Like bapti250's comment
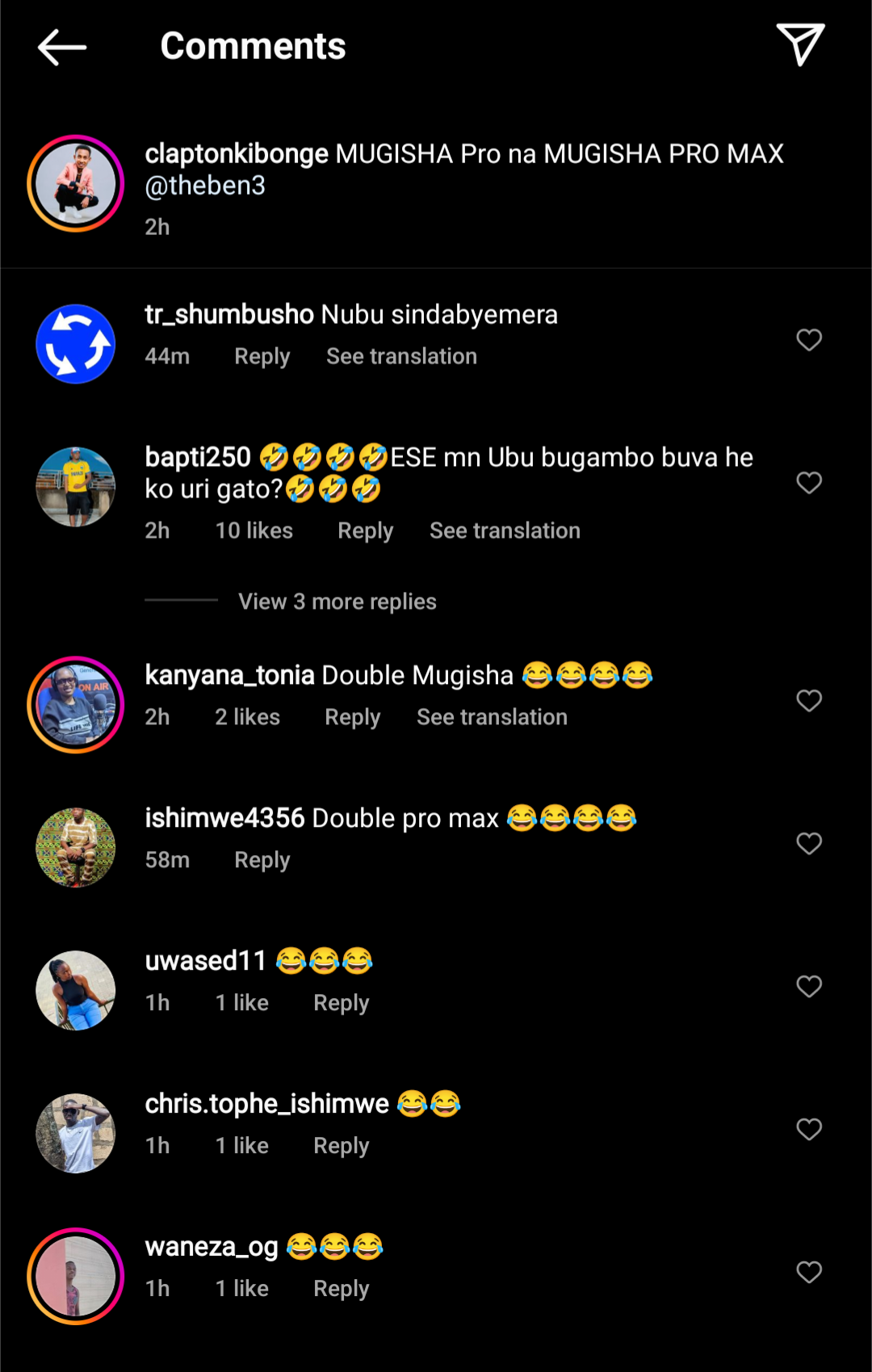This screenshot has width=872, height=1372. pyautogui.click(x=809, y=483)
